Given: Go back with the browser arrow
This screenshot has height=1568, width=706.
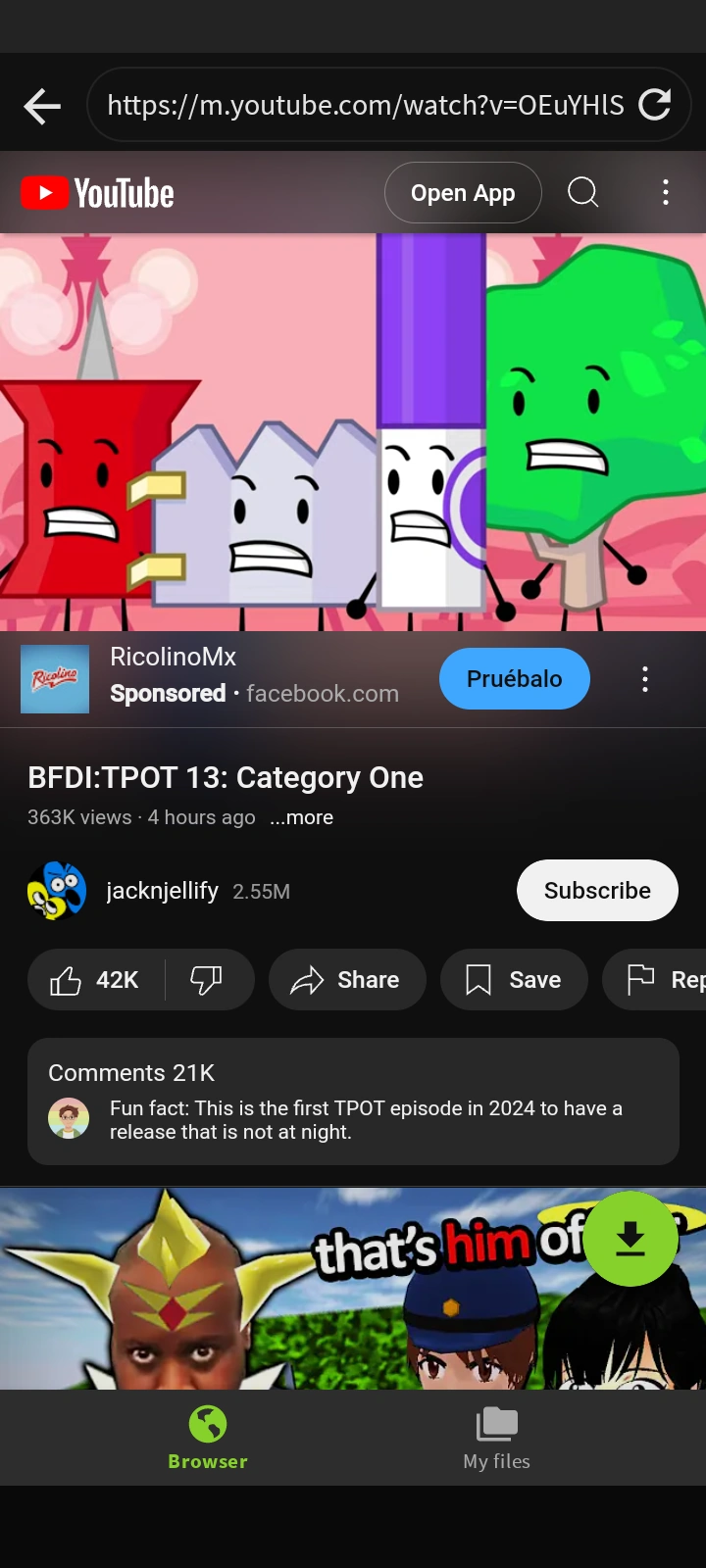Looking at the screenshot, I should click(x=42, y=106).
